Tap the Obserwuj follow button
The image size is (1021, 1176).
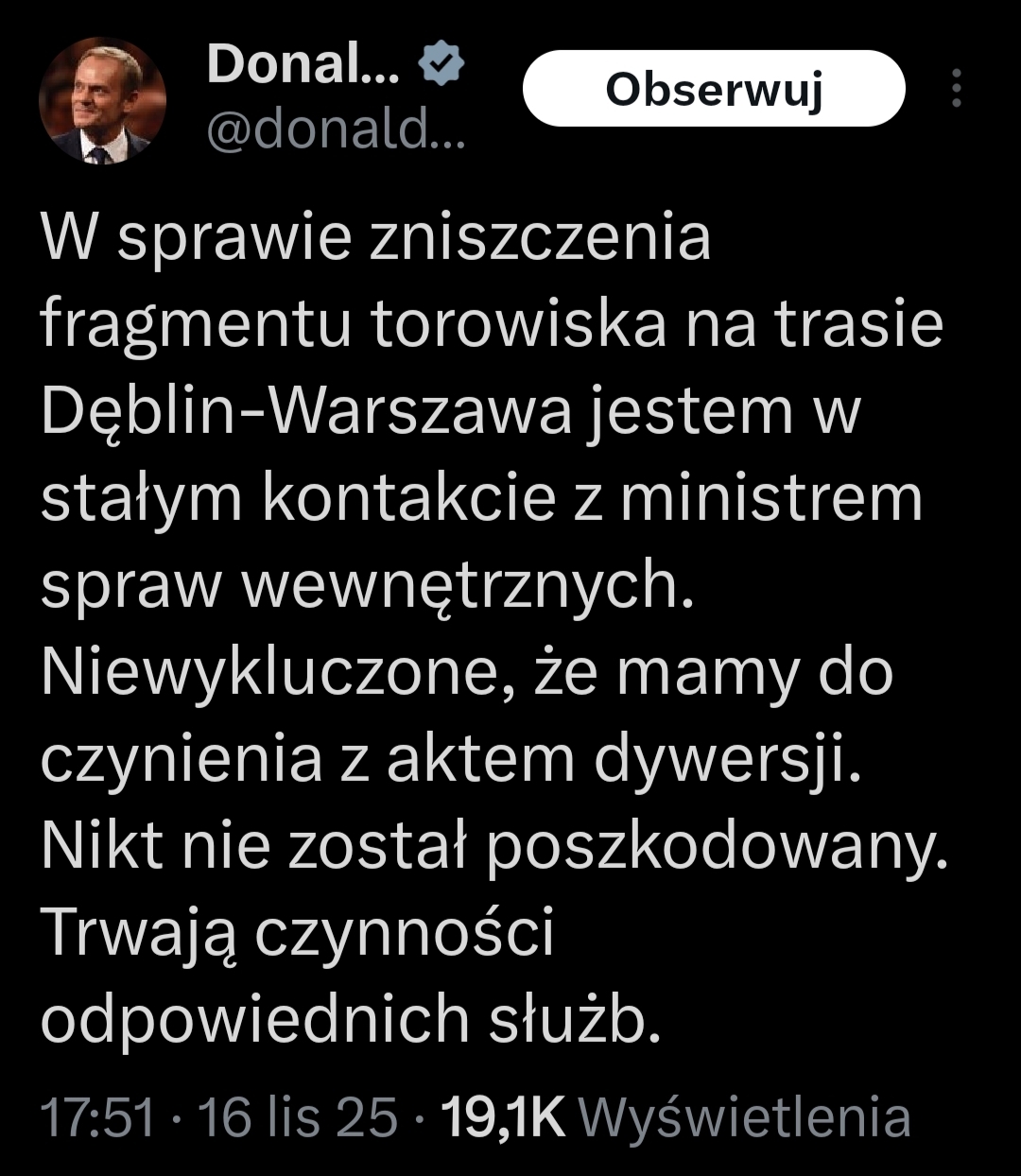pos(714,89)
